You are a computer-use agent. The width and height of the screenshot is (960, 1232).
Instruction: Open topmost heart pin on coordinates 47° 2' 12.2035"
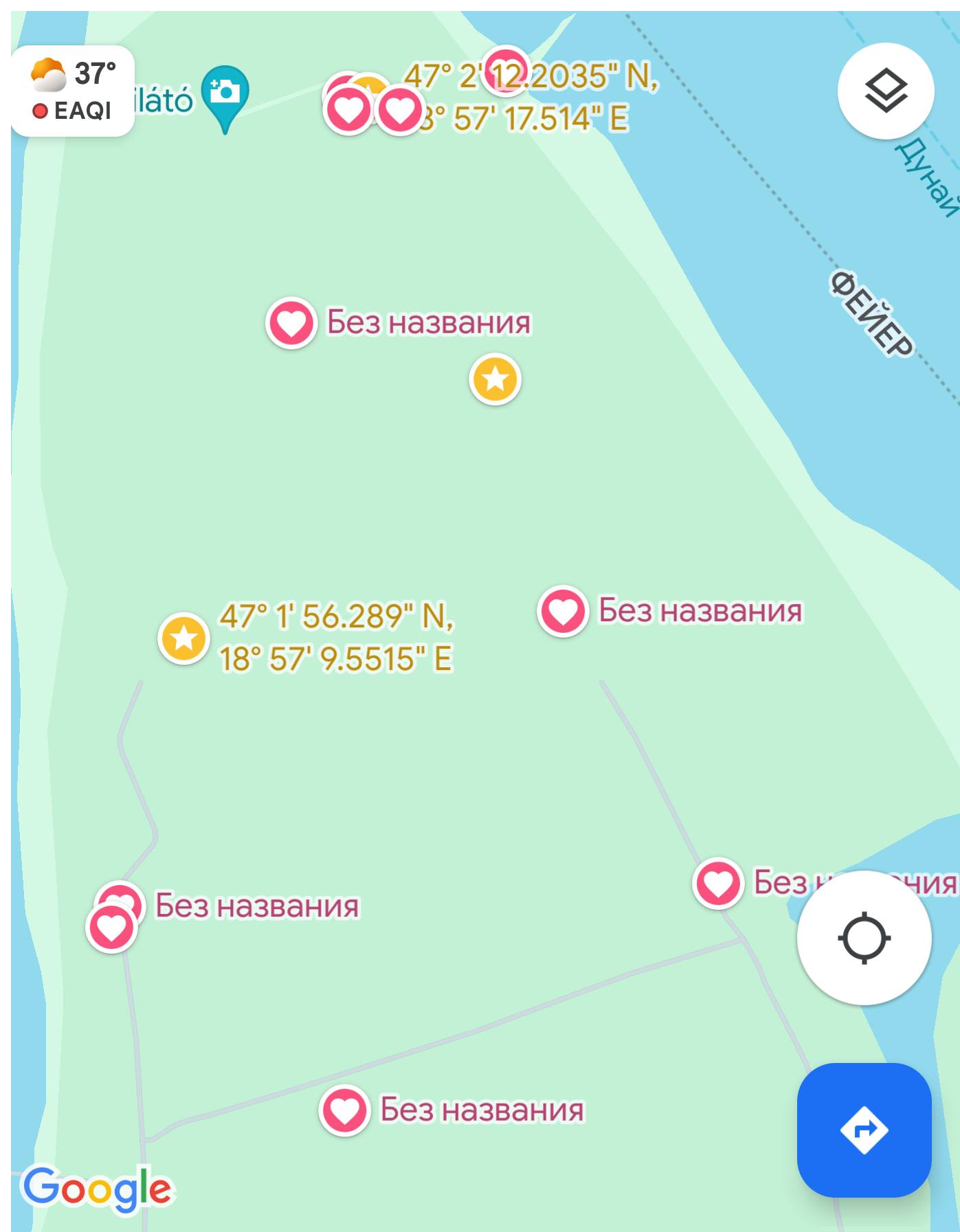click(x=506, y=70)
